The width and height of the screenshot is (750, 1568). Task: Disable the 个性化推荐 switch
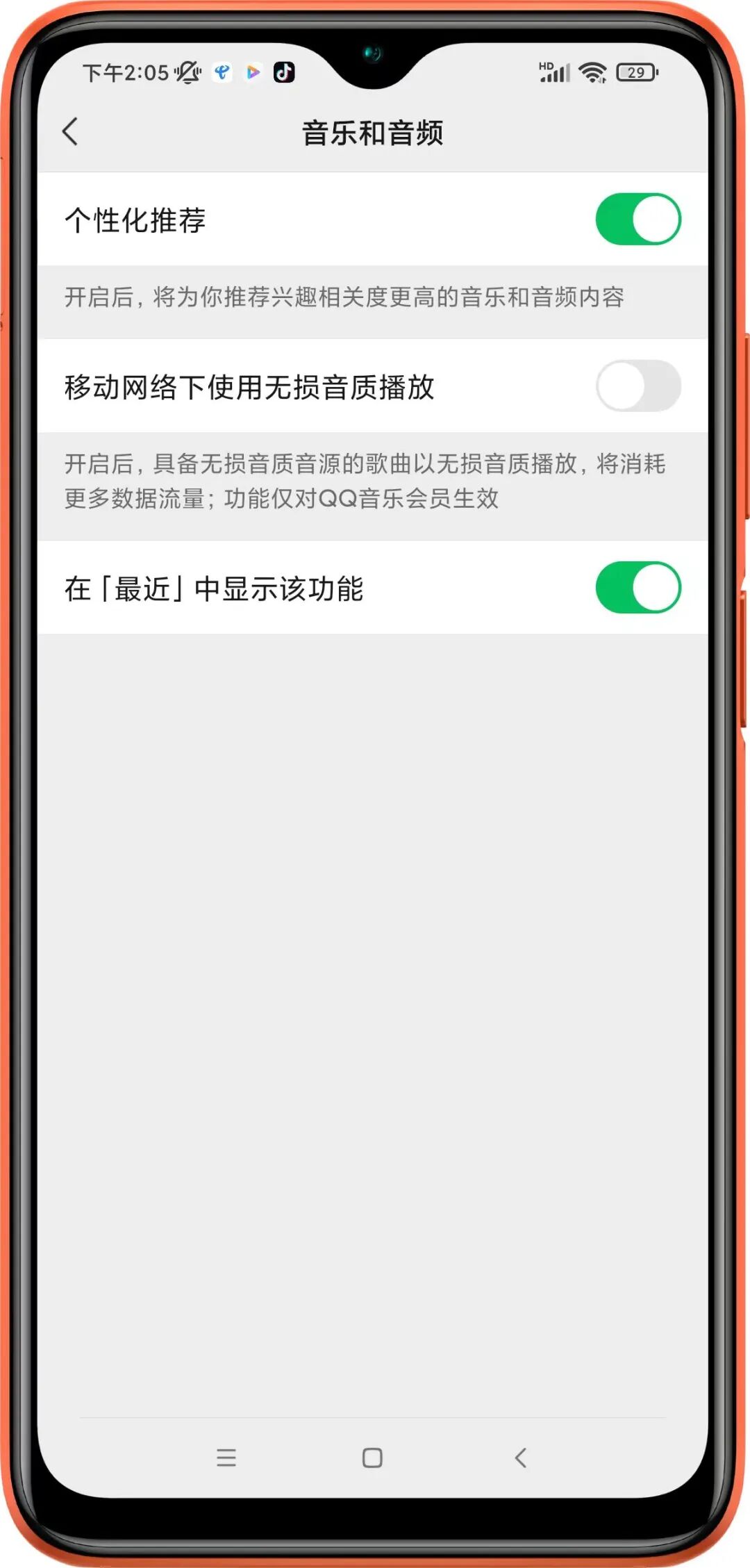tap(637, 220)
